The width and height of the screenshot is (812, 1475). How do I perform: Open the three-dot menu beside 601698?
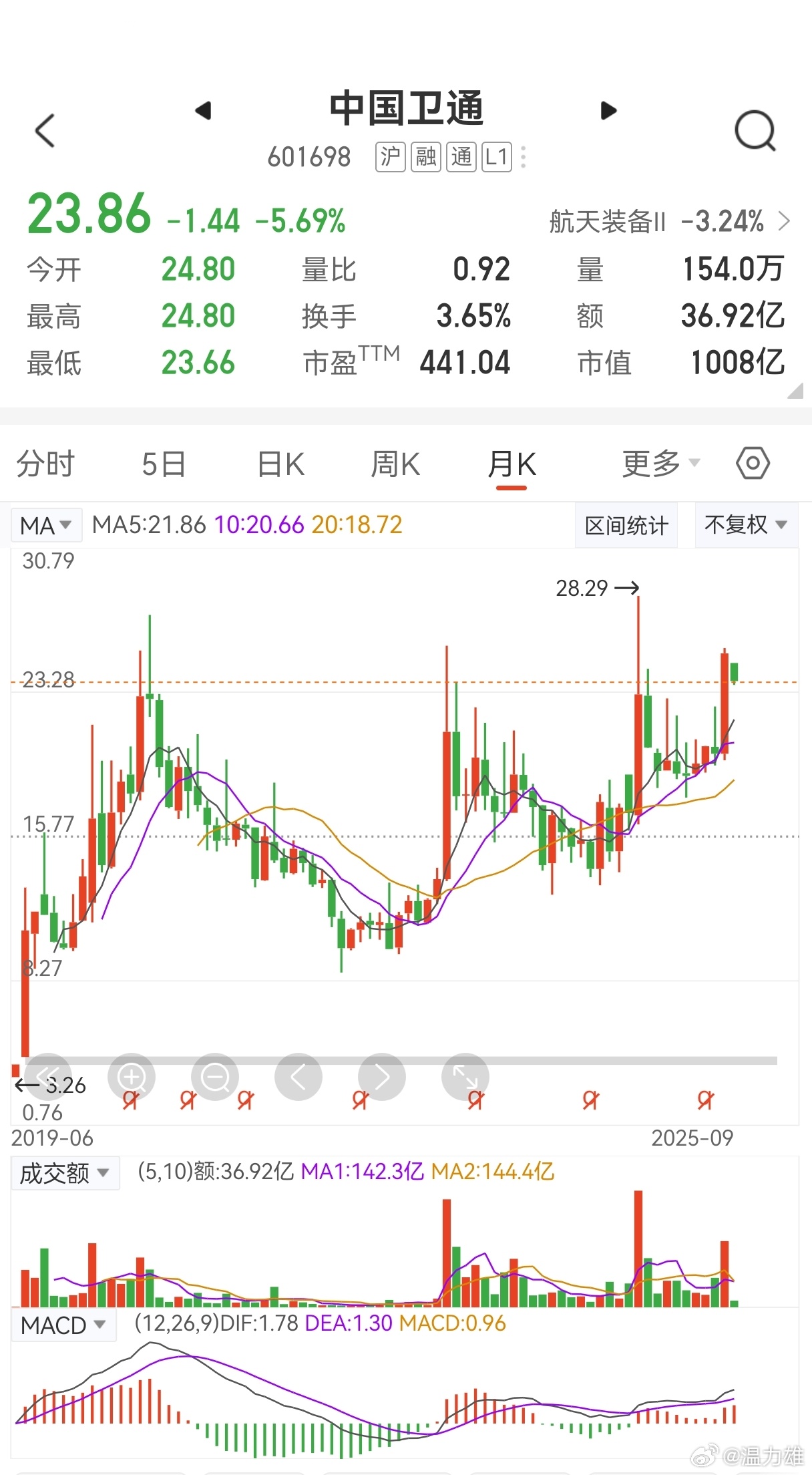click(524, 157)
